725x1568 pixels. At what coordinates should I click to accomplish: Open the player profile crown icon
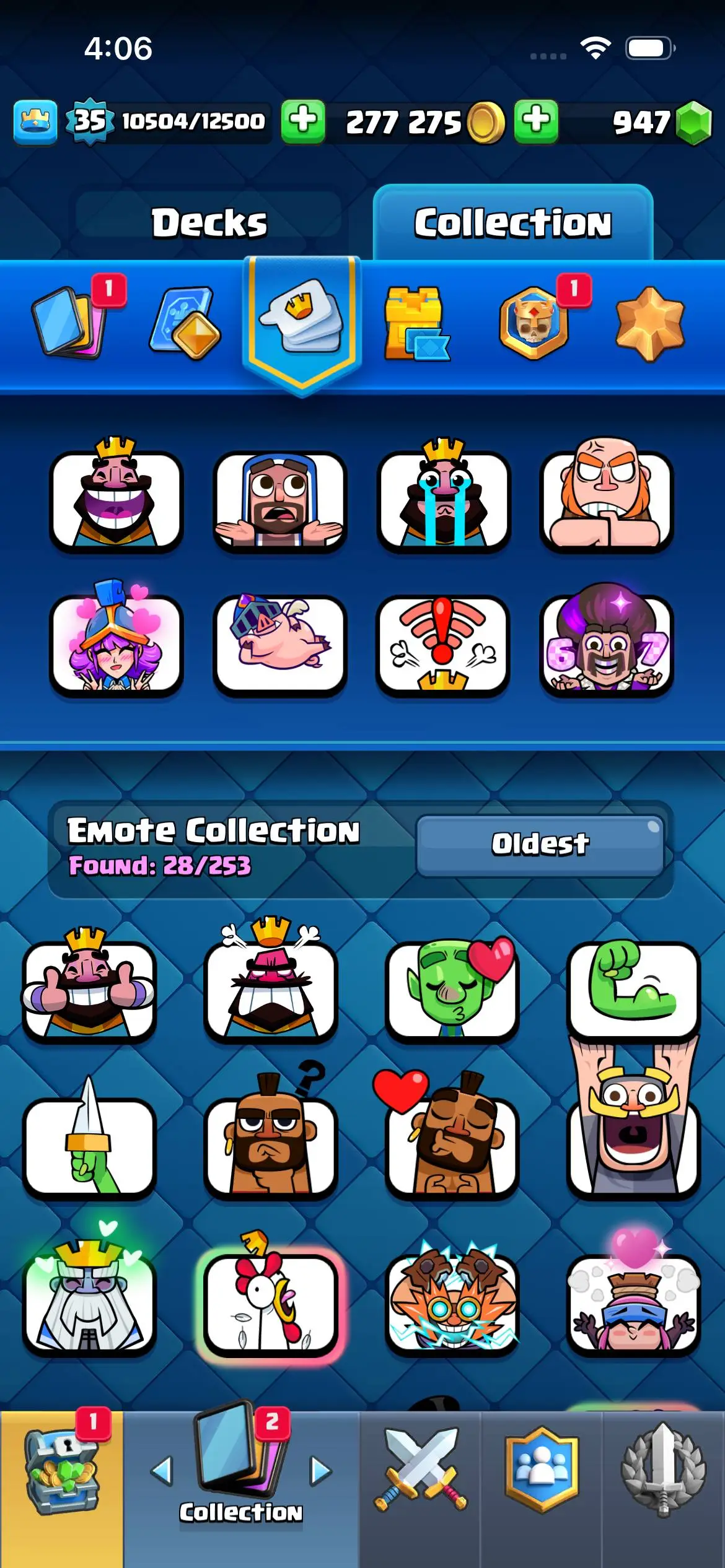point(35,121)
